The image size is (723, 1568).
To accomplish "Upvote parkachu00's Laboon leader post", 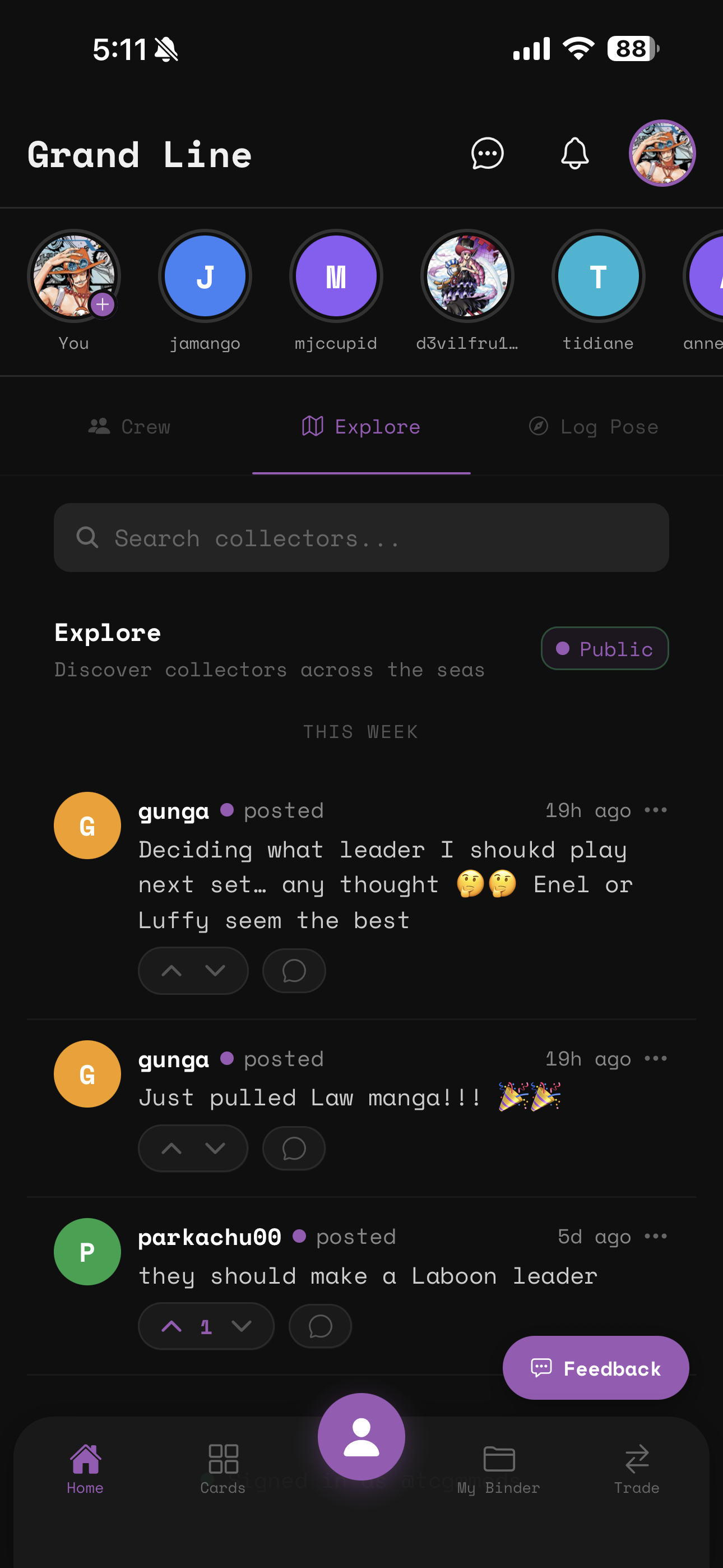I will click(171, 1326).
